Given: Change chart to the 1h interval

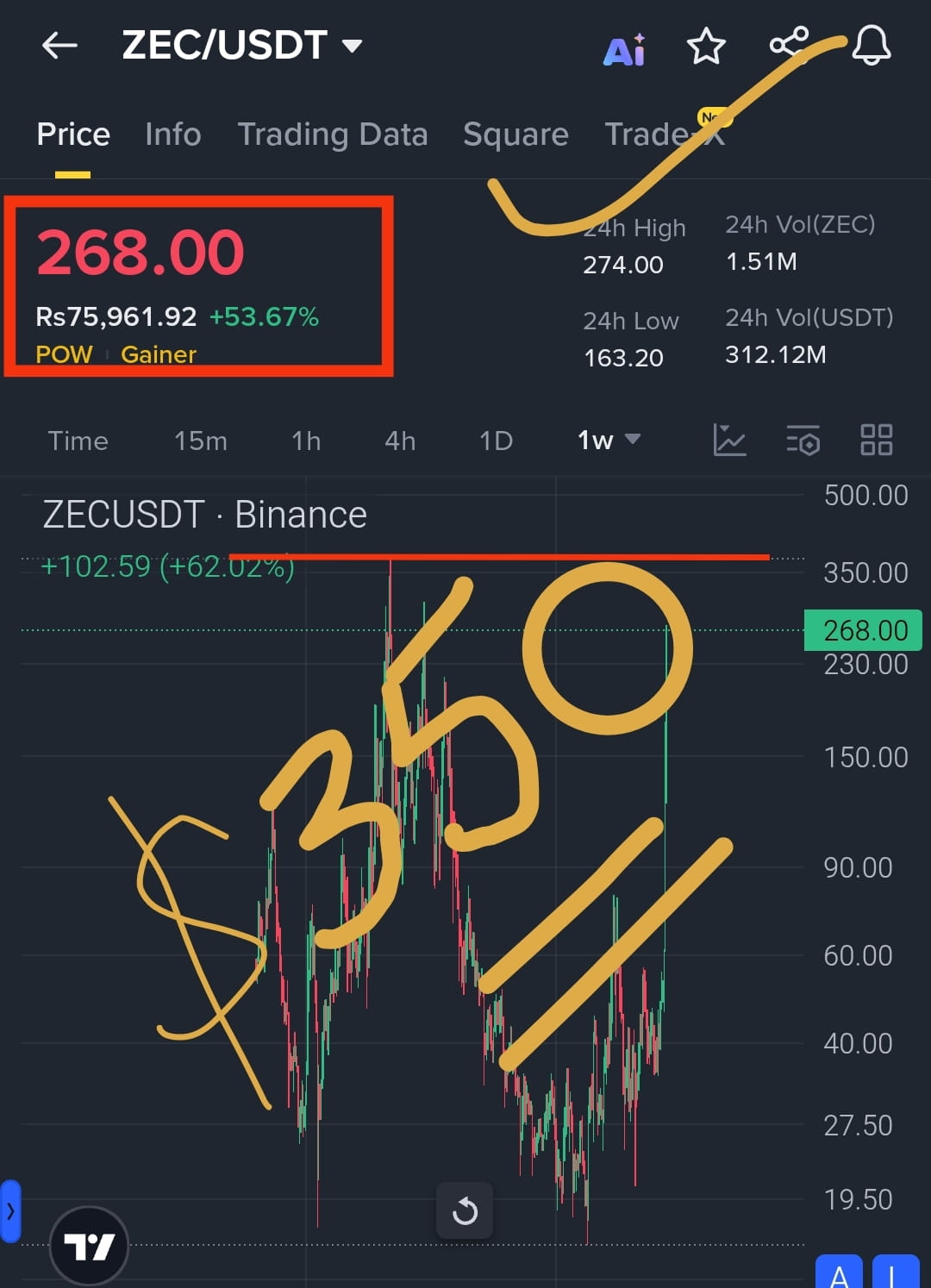Looking at the screenshot, I should (306, 441).
